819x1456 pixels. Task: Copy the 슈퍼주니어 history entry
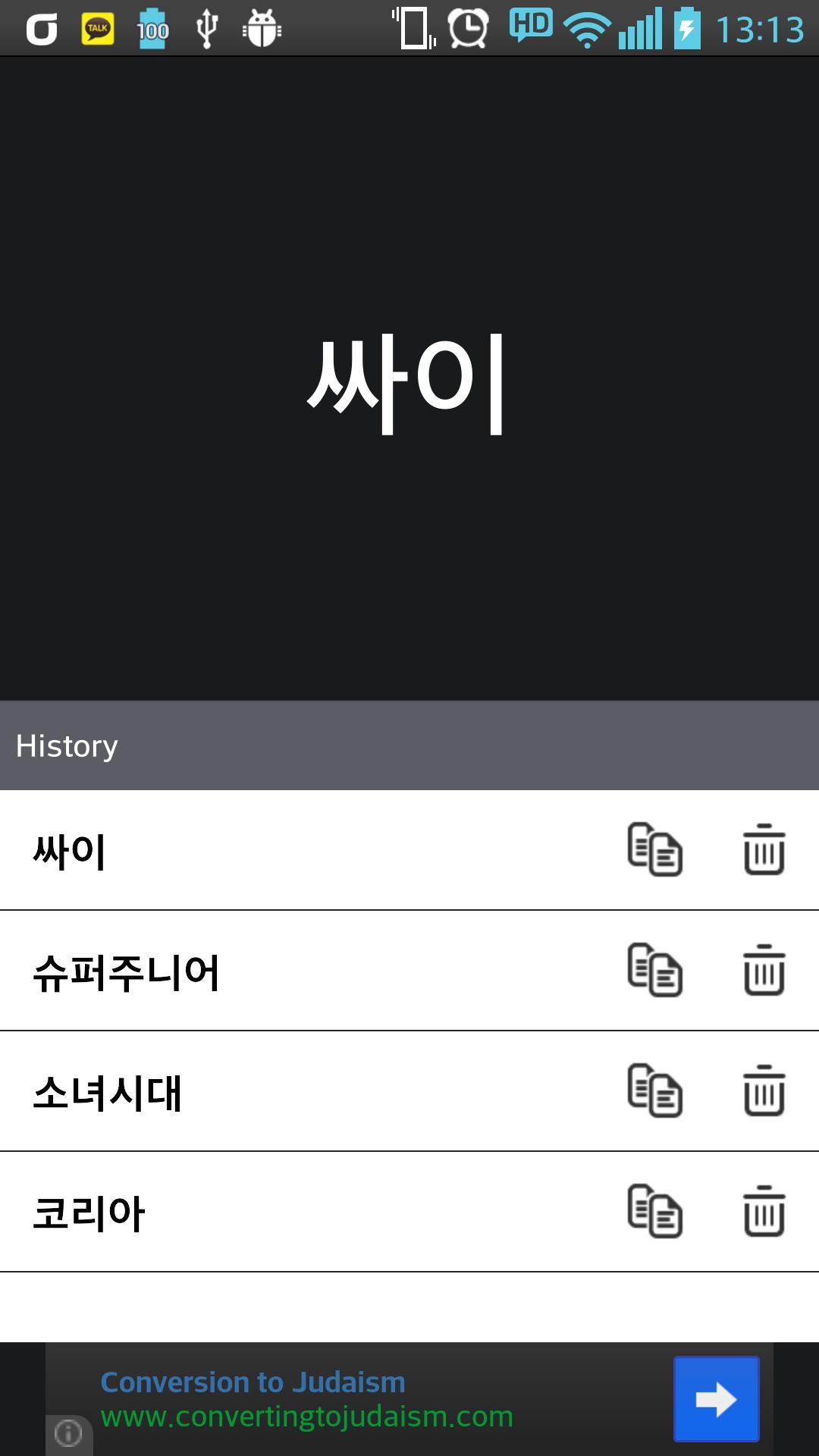(x=655, y=970)
